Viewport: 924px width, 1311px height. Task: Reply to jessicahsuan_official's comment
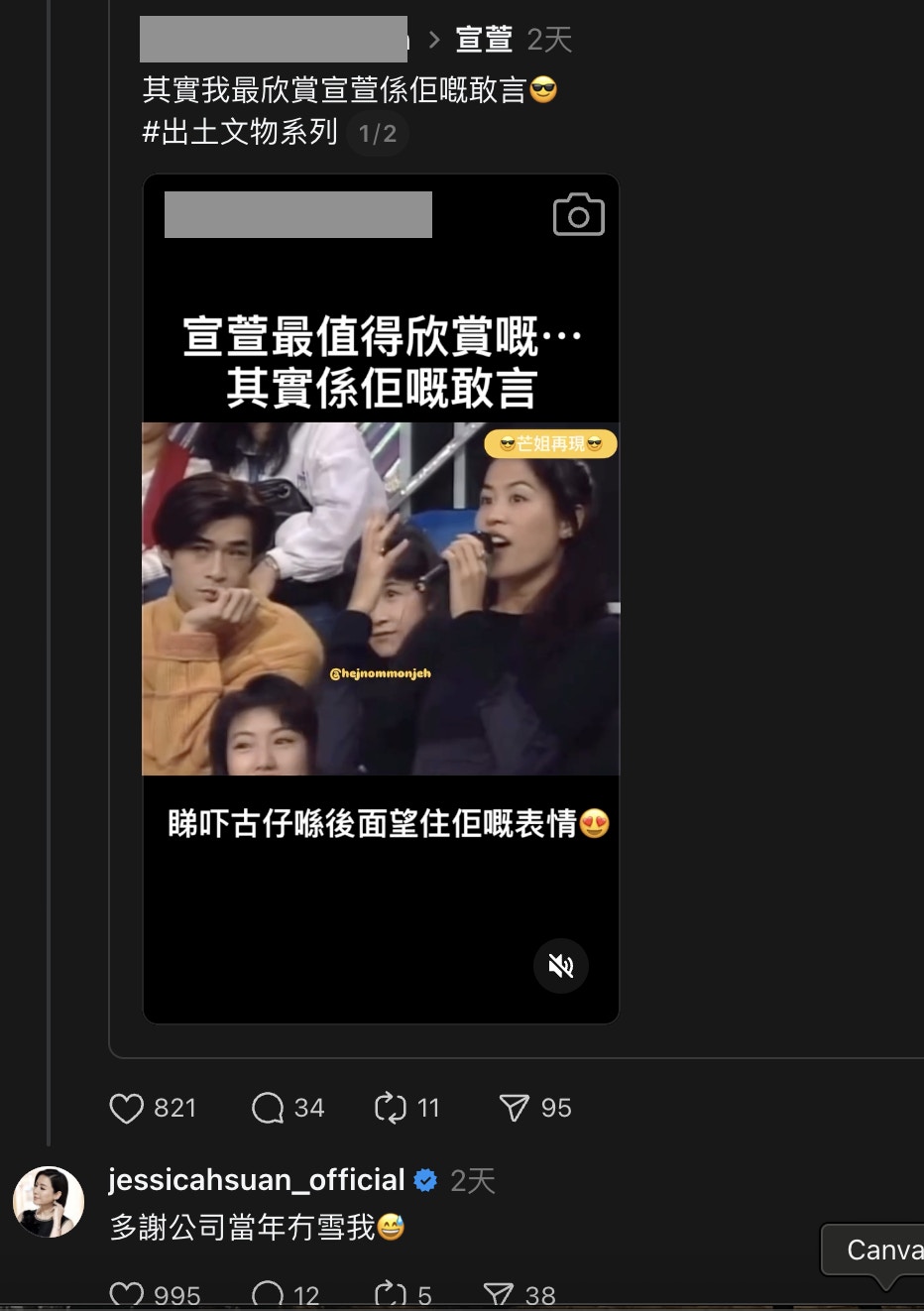[x=268, y=1294]
